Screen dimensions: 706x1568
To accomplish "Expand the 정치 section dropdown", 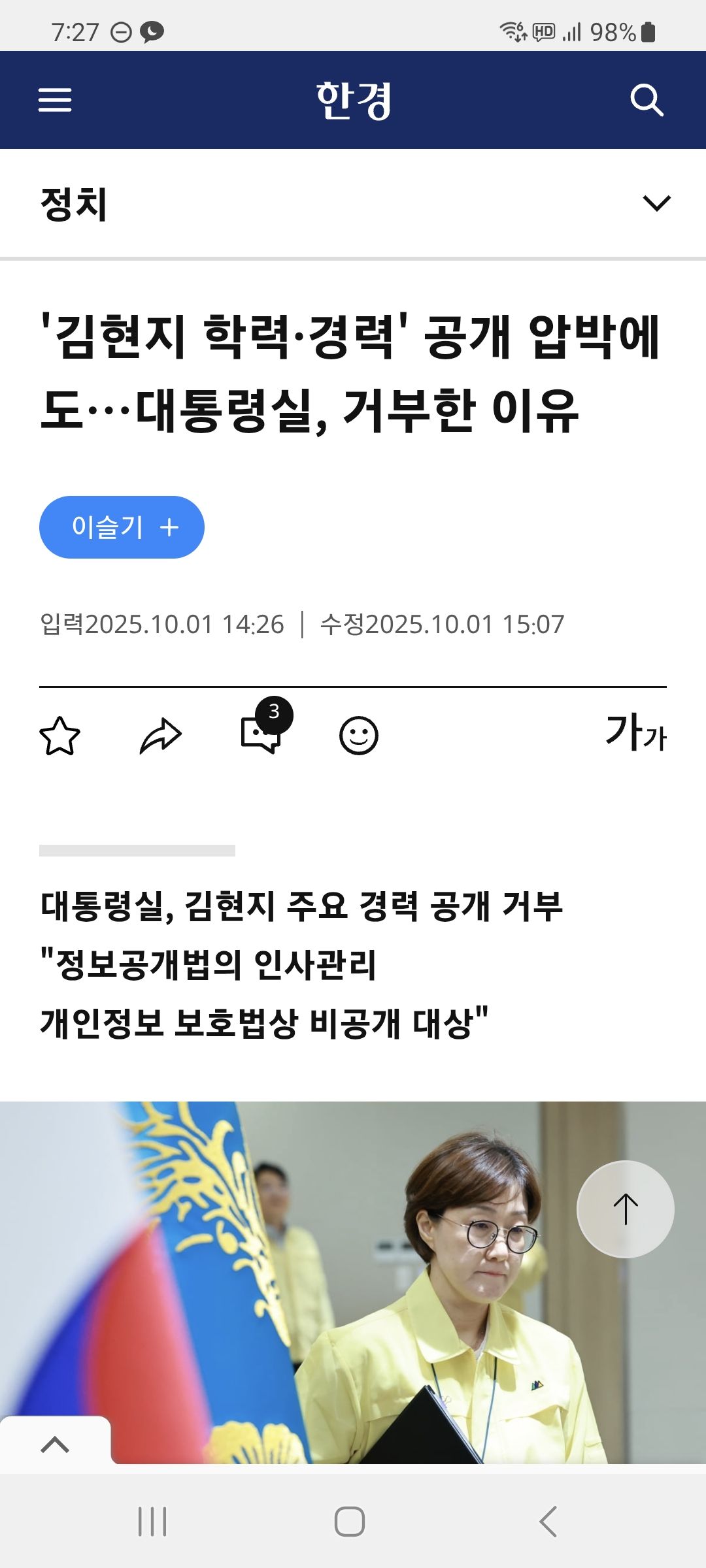I will (656, 203).
